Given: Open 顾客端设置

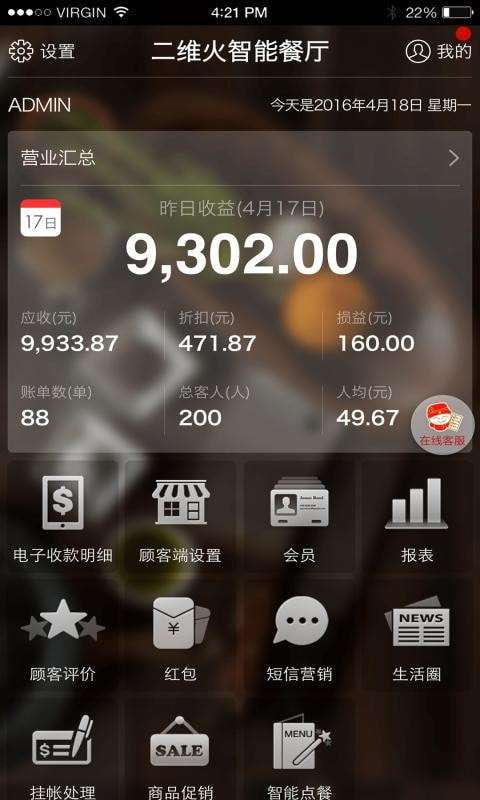Looking at the screenshot, I should [180, 517].
